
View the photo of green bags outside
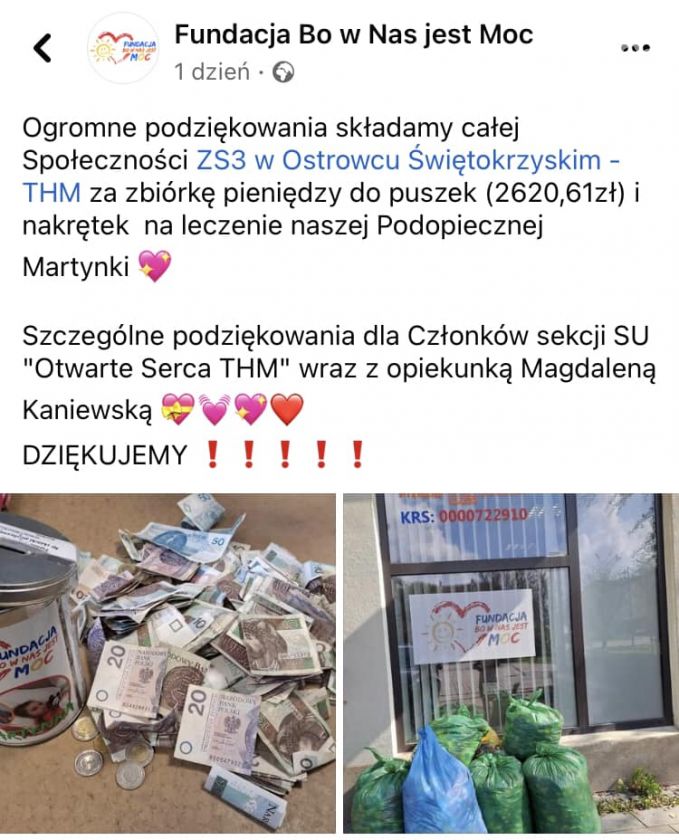click(x=511, y=663)
